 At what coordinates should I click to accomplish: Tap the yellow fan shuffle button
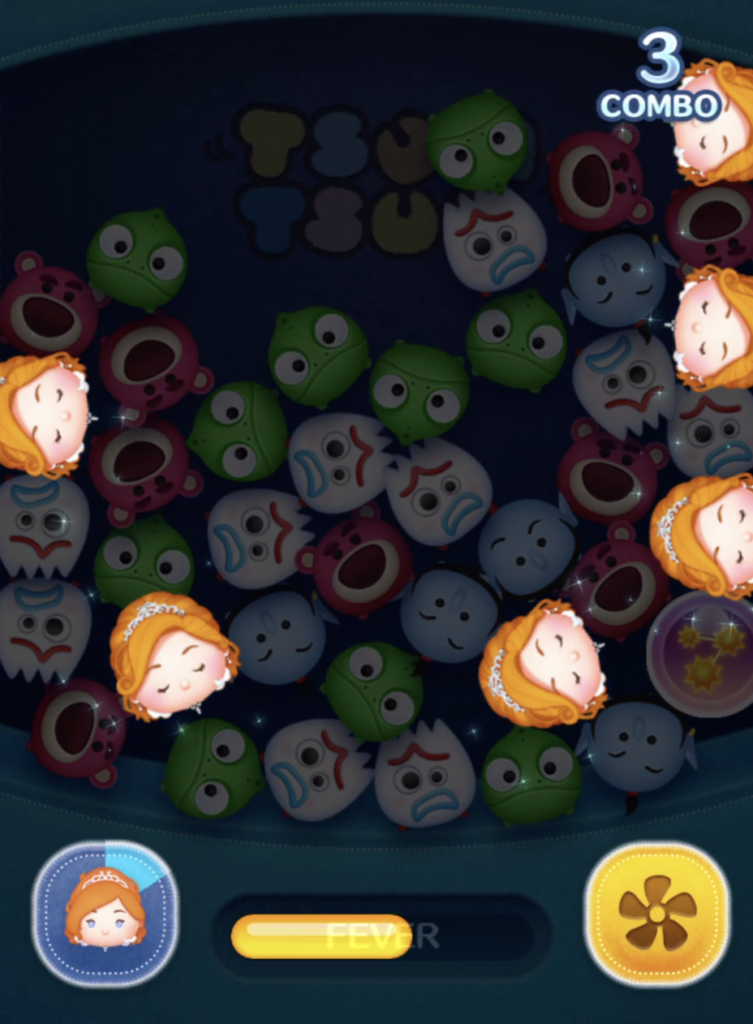click(656, 913)
